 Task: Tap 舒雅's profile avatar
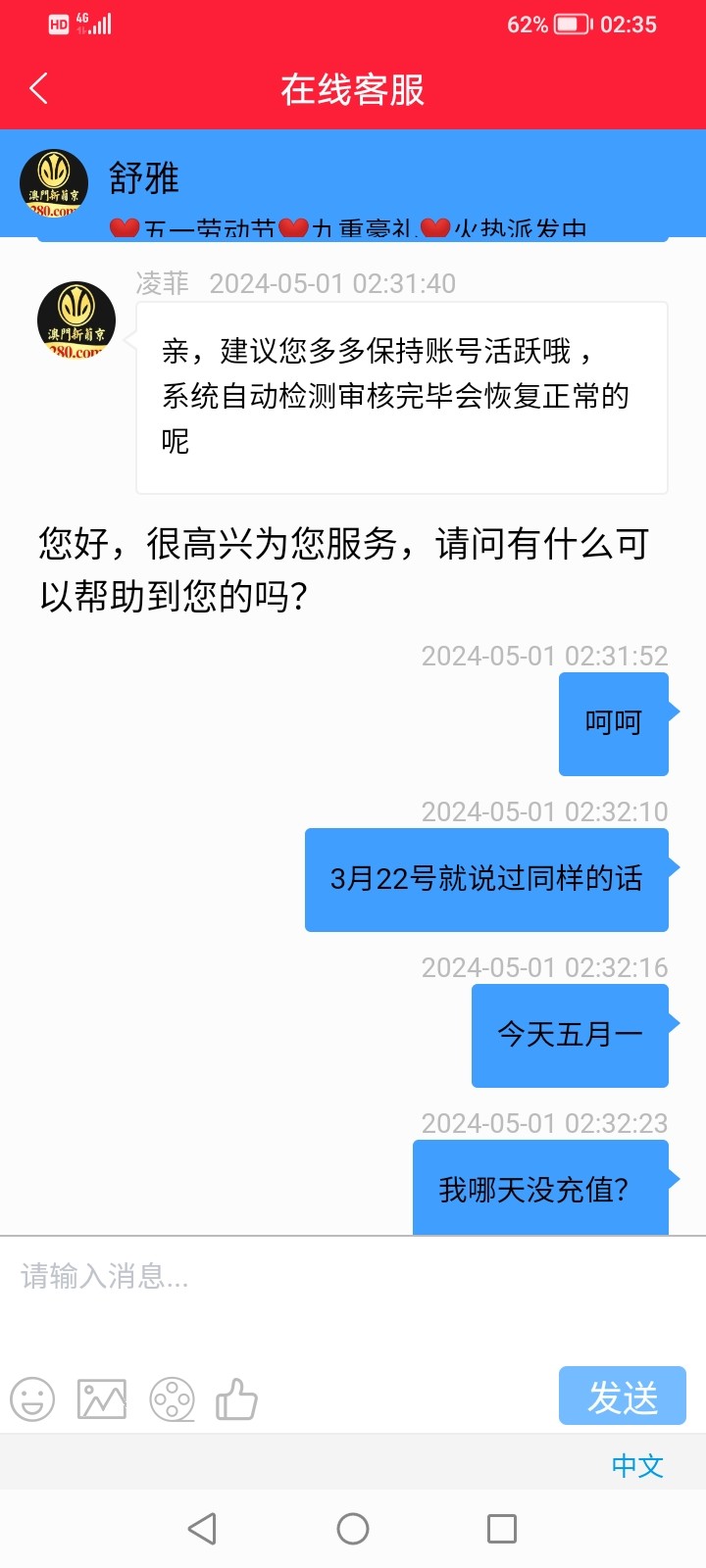pyautogui.click(x=56, y=181)
